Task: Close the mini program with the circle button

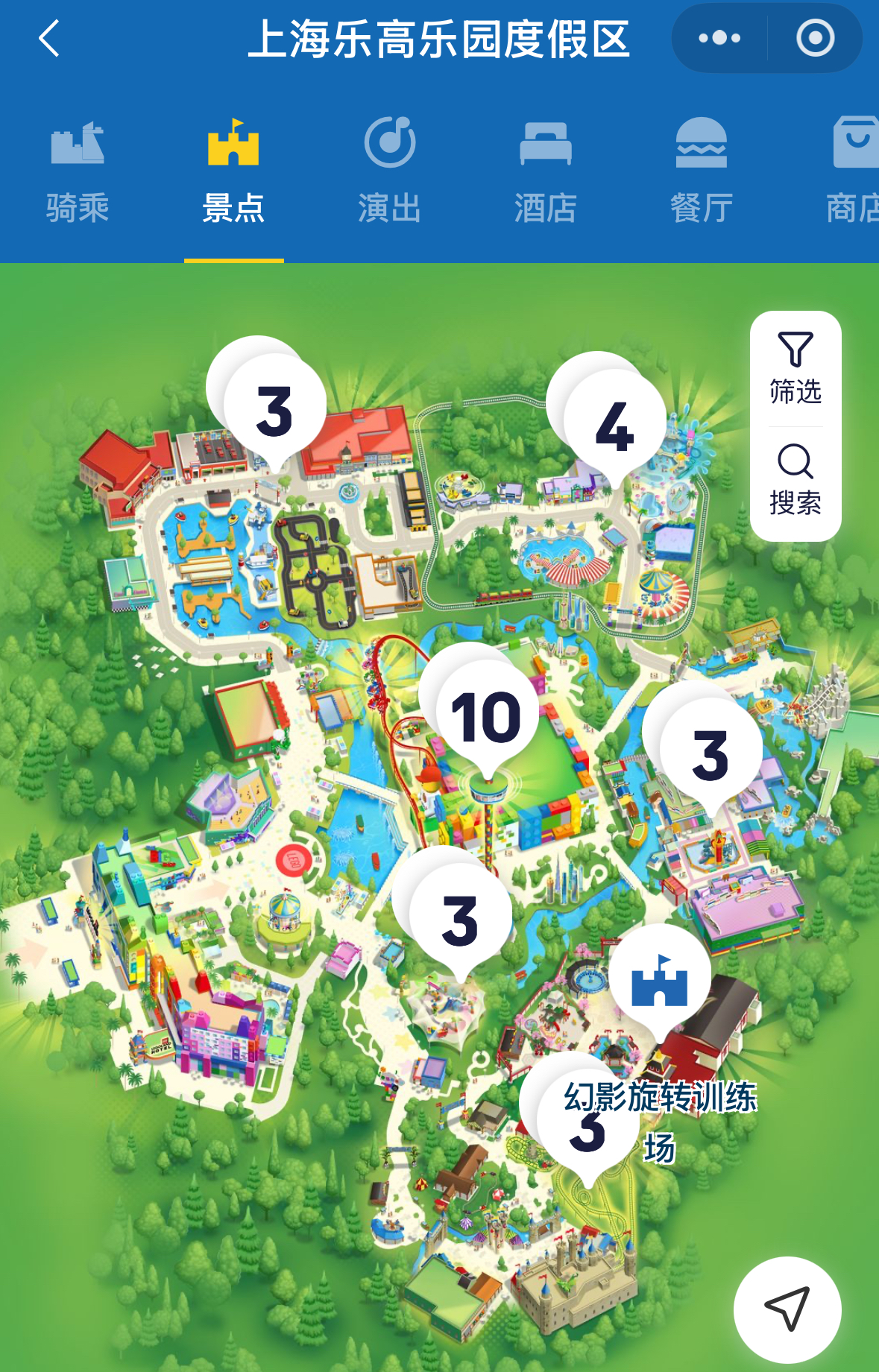Action: (815, 39)
